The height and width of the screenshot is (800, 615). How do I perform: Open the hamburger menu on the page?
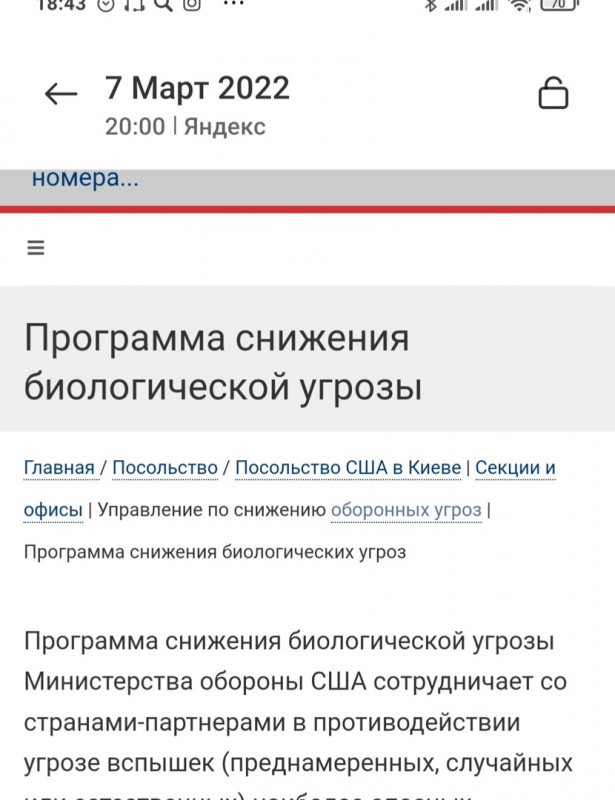pos(36,248)
